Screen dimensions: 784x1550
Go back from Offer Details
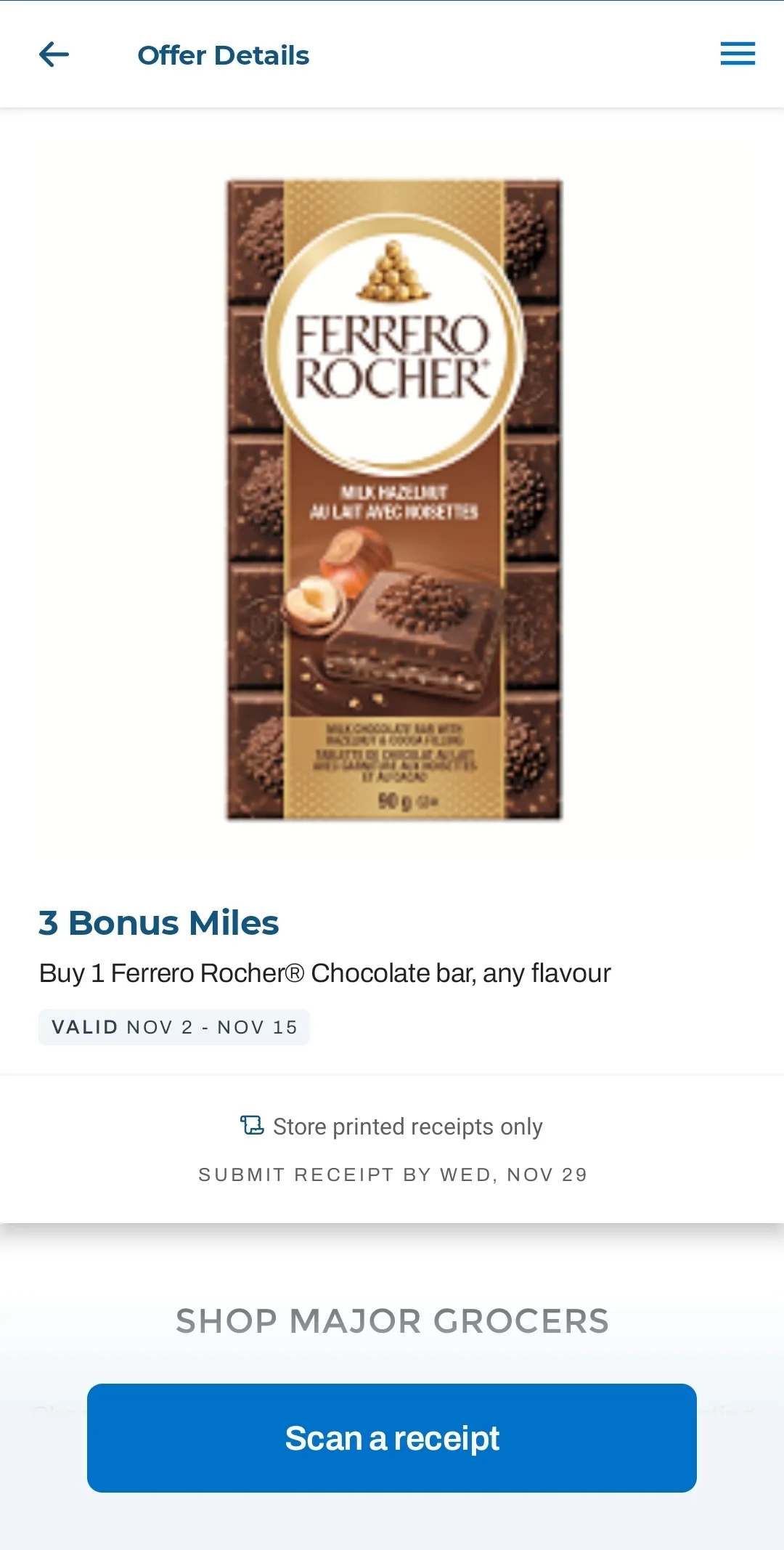(54, 54)
